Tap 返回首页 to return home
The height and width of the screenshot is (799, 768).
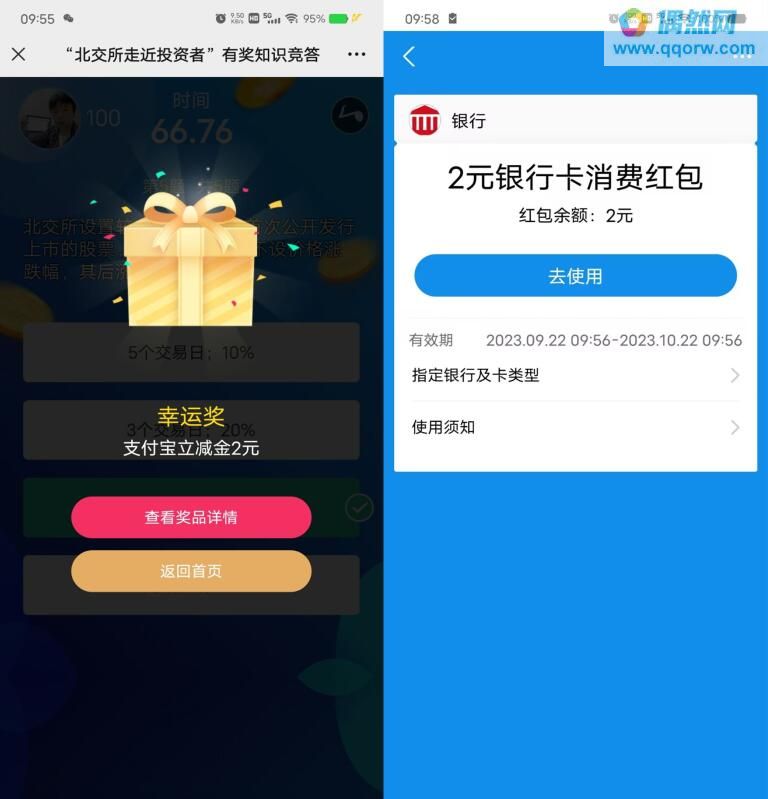click(191, 571)
